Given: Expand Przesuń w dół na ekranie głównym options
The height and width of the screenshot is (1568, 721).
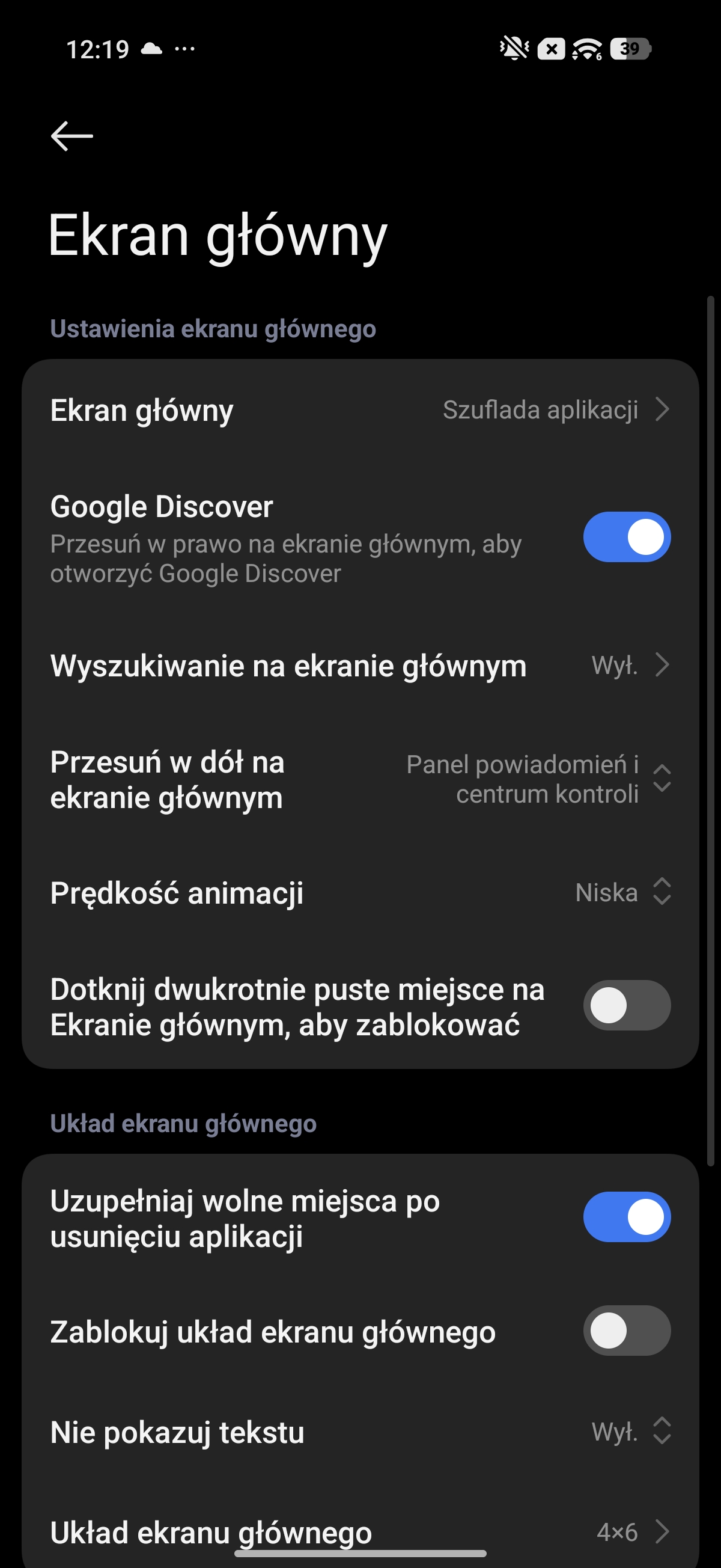Looking at the screenshot, I should (x=359, y=779).
